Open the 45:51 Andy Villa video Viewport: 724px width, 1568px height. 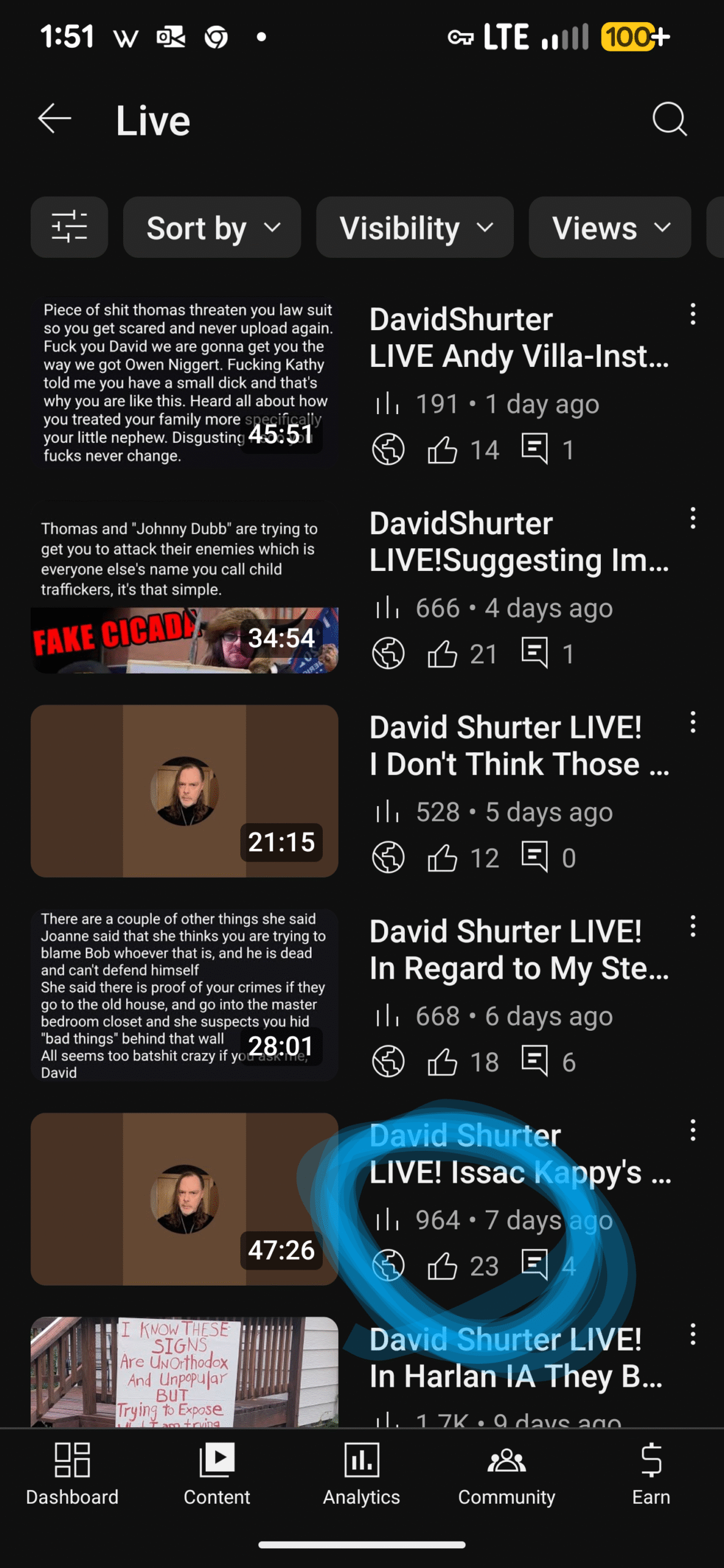[x=184, y=383]
